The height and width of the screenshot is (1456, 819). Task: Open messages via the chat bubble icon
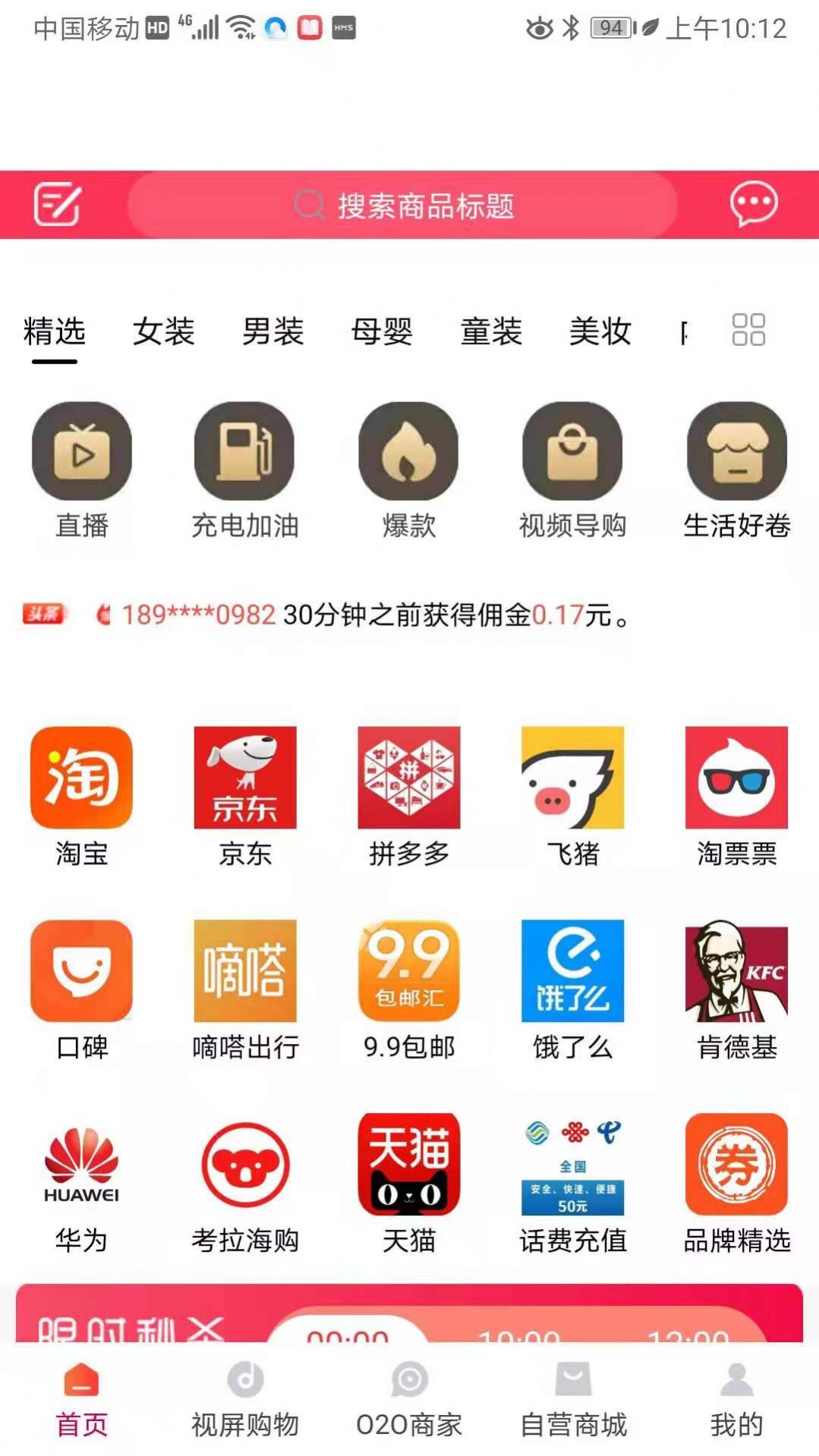pos(754,205)
